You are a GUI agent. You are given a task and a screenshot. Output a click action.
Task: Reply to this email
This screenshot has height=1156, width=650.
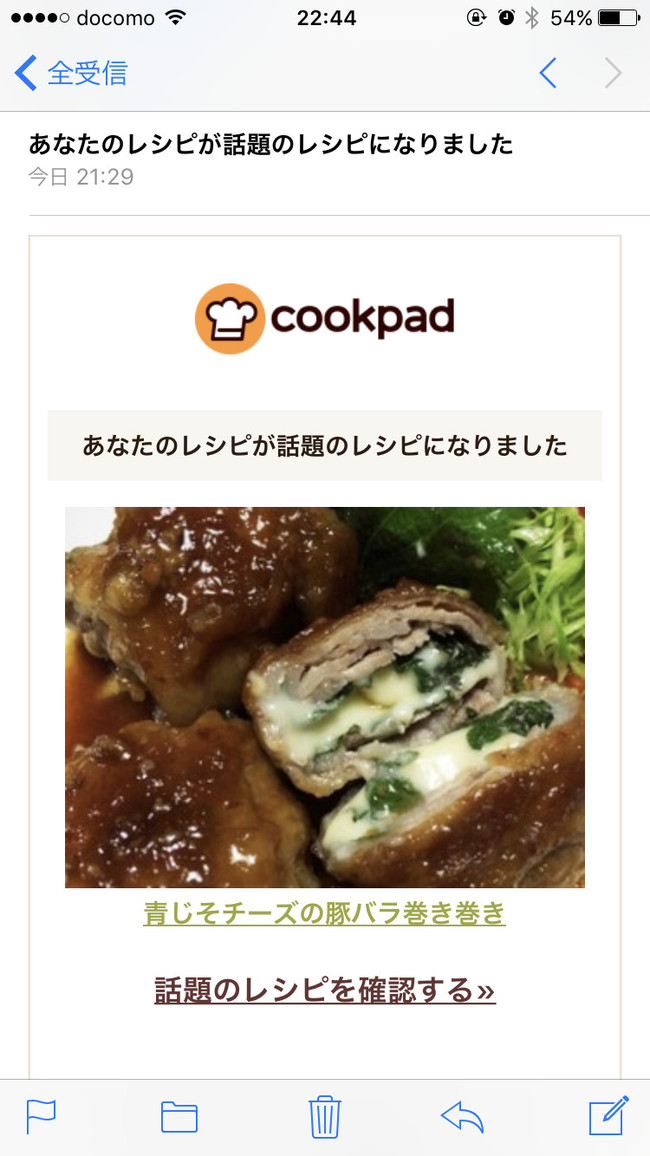coord(462,1116)
